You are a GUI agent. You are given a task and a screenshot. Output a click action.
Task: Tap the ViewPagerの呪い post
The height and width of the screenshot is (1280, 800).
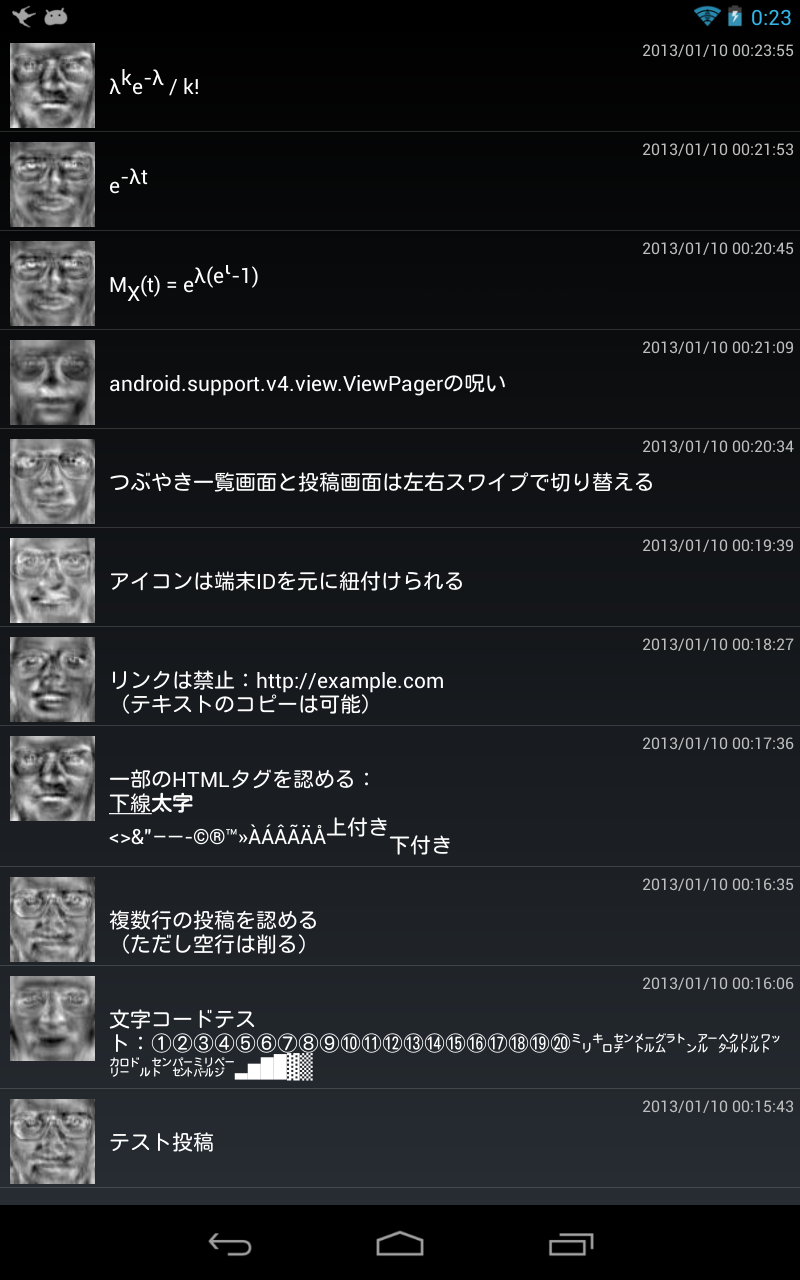(400, 380)
